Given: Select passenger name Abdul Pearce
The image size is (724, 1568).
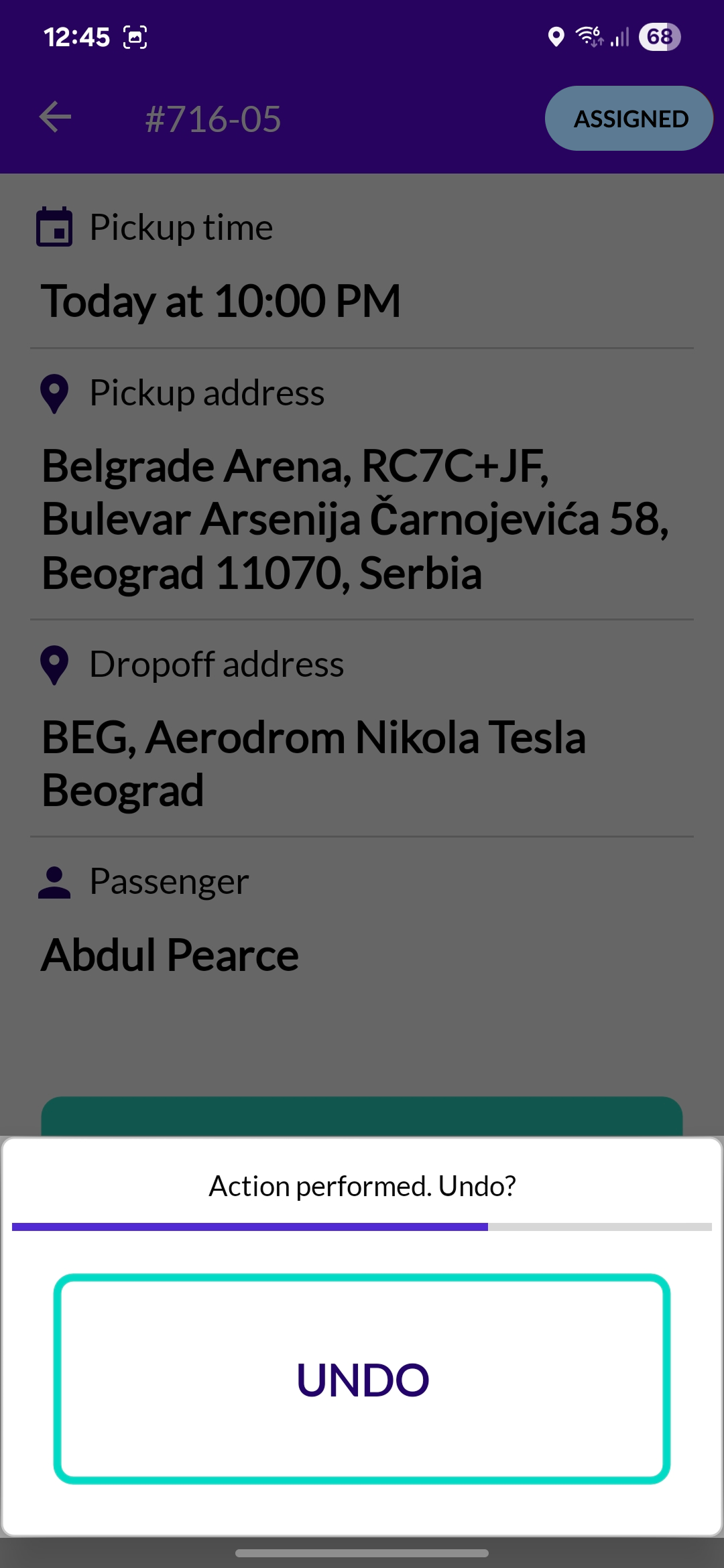Looking at the screenshot, I should click(x=170, y=953).
